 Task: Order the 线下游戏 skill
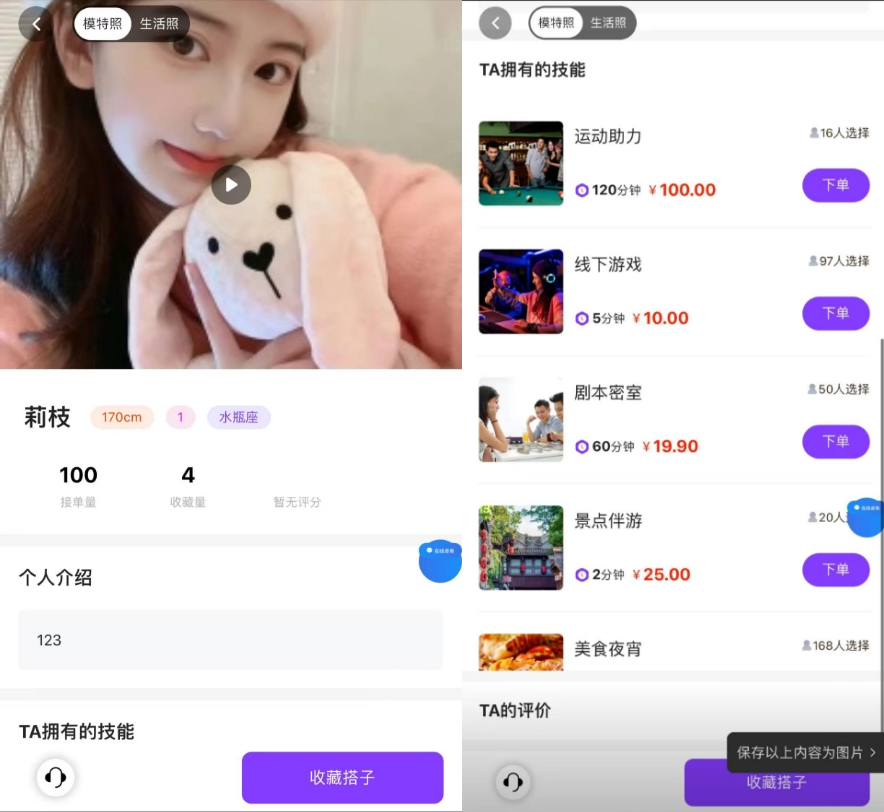pos(835,313)
